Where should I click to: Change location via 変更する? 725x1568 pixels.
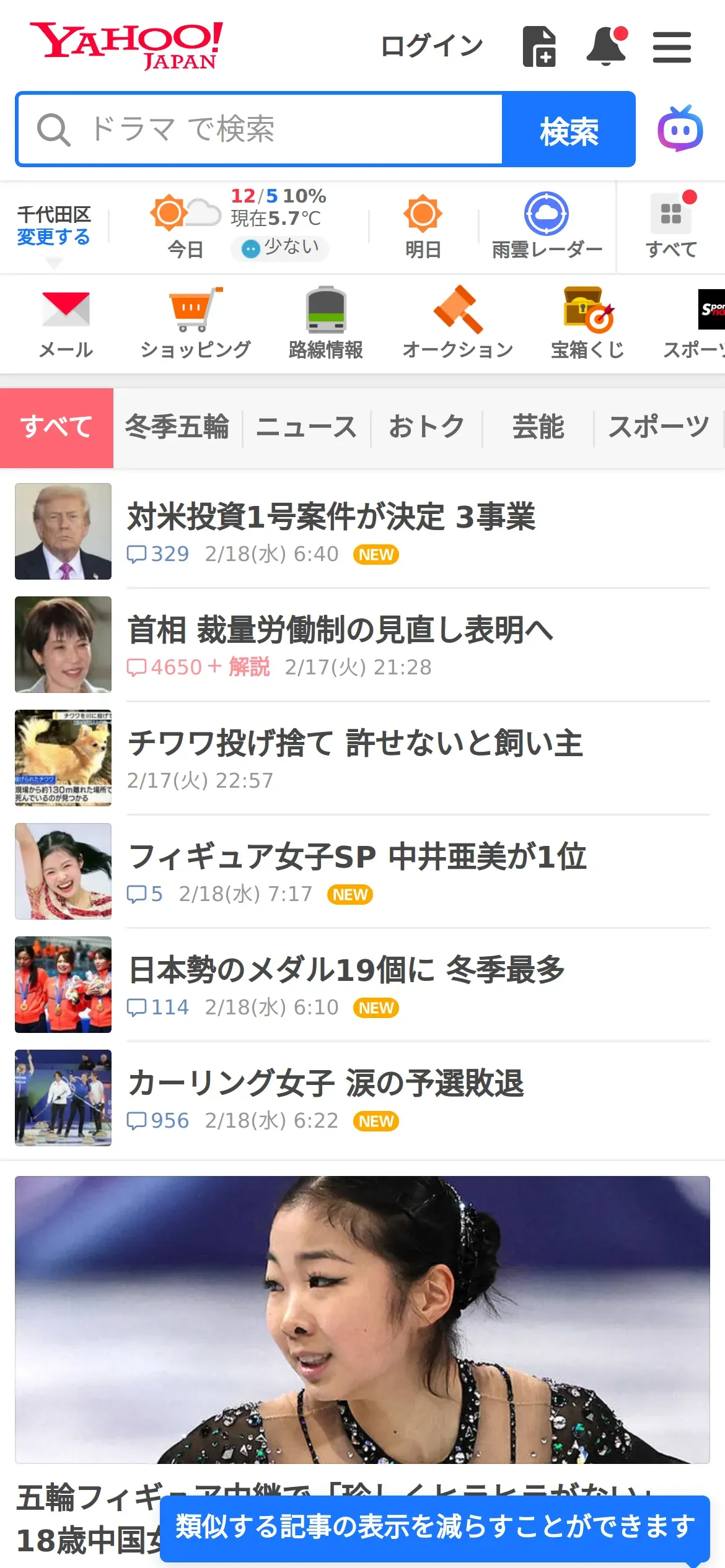pyautogui.click(x=53, y=237)
